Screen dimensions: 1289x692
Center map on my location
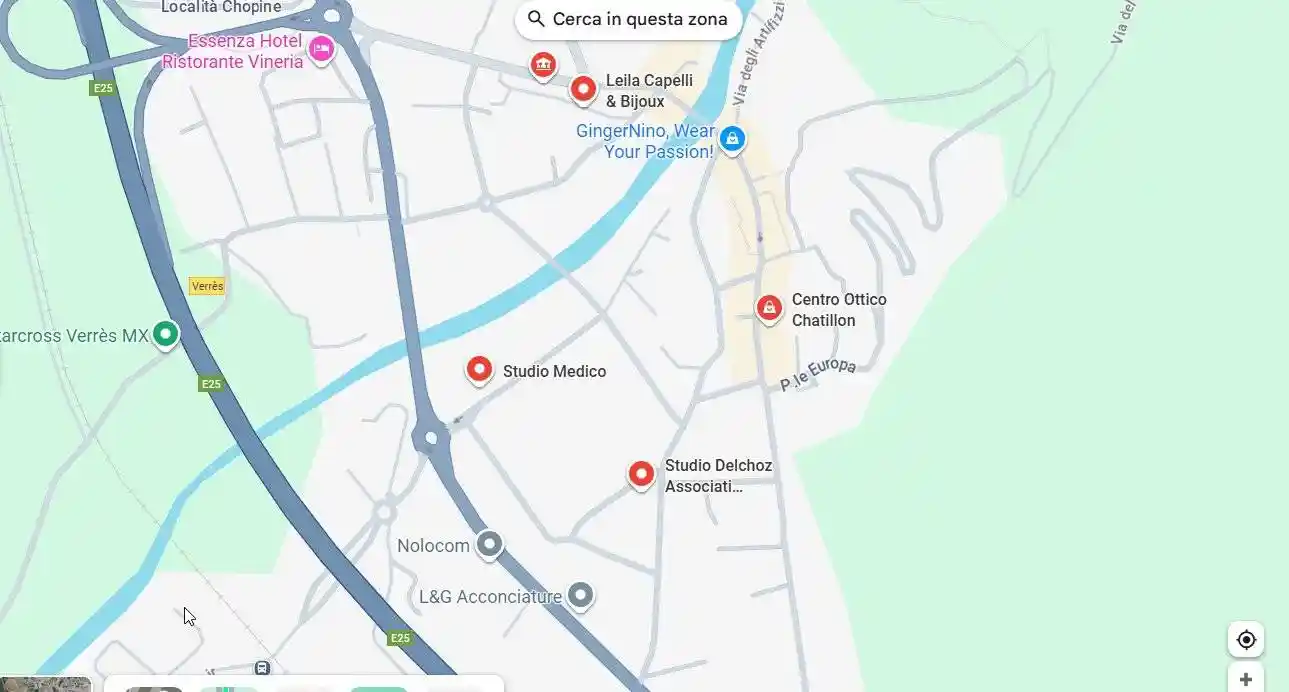1246,640
